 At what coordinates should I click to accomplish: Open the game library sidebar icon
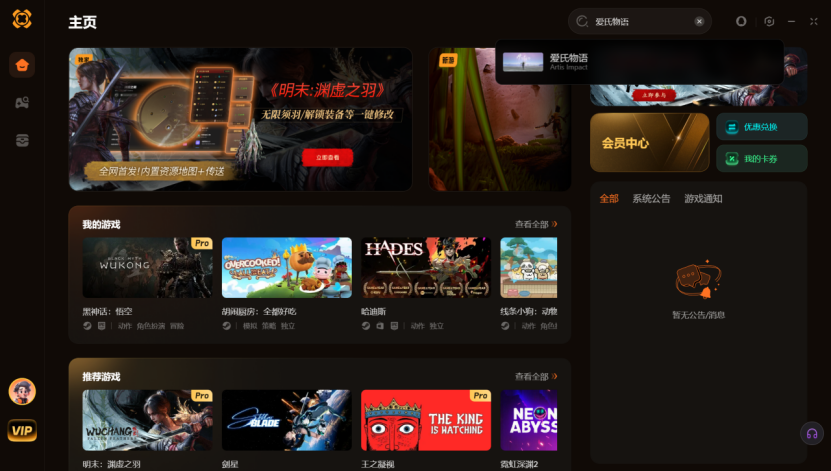(22, 102)
